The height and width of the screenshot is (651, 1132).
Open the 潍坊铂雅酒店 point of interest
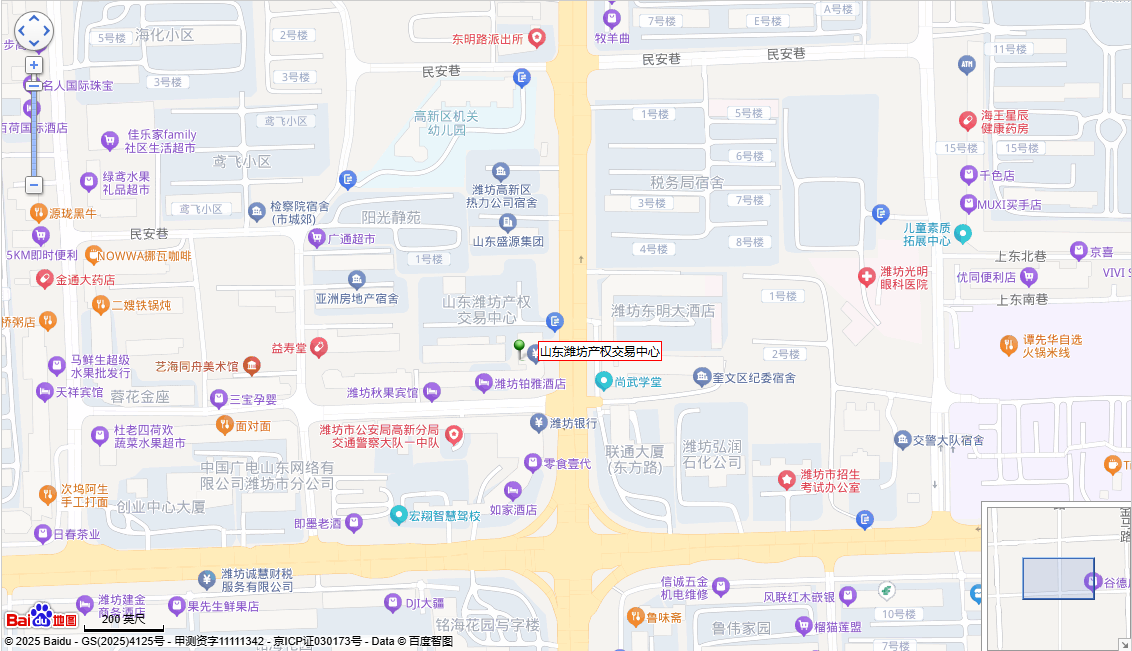[484, 383]
